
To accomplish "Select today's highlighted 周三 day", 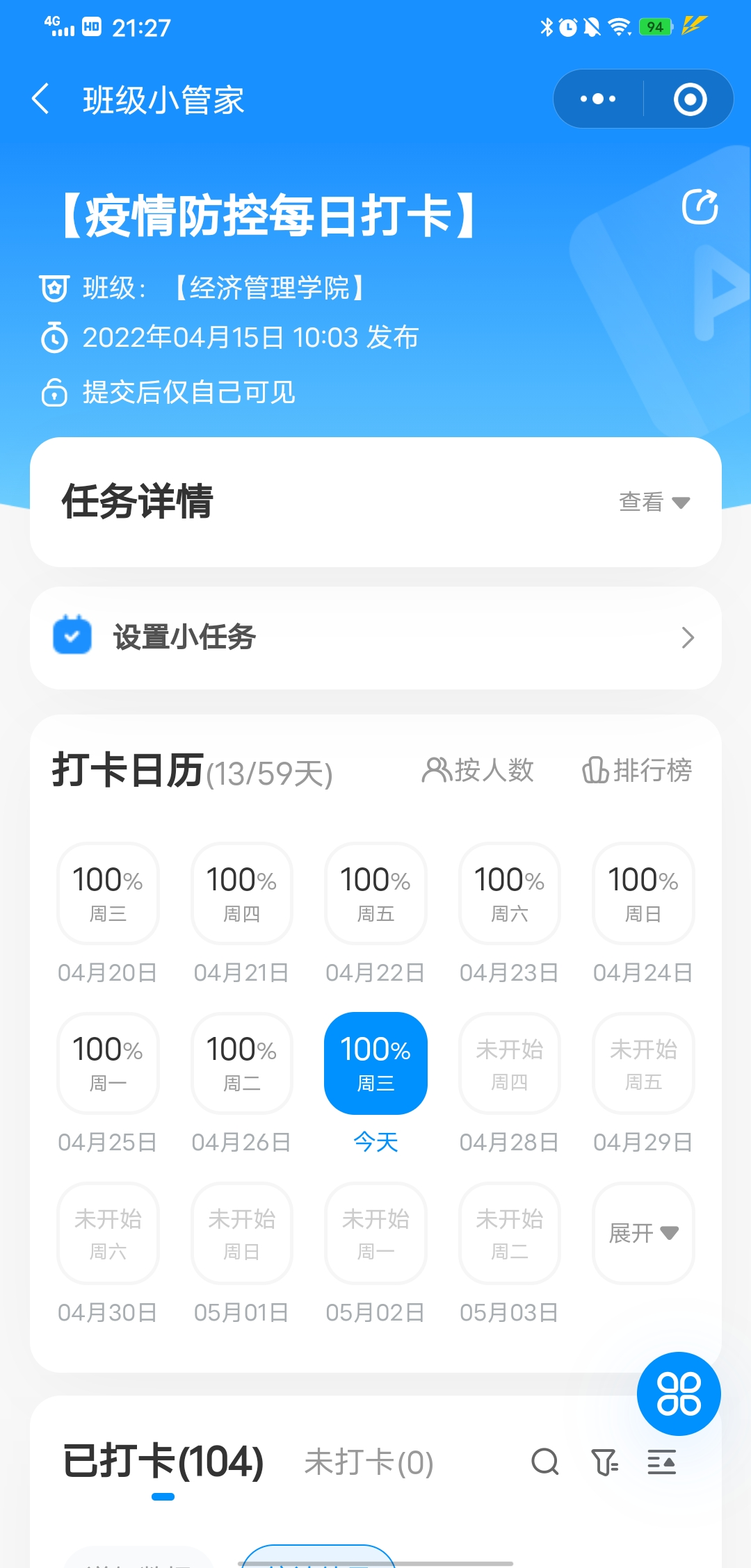I will point(375,1063).
